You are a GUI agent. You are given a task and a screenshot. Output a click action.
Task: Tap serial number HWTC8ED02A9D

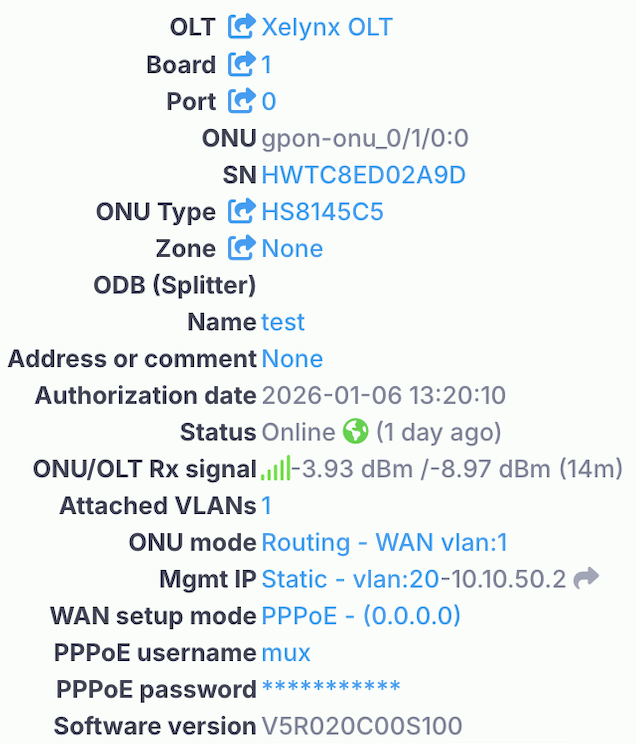tap(363, 176)
